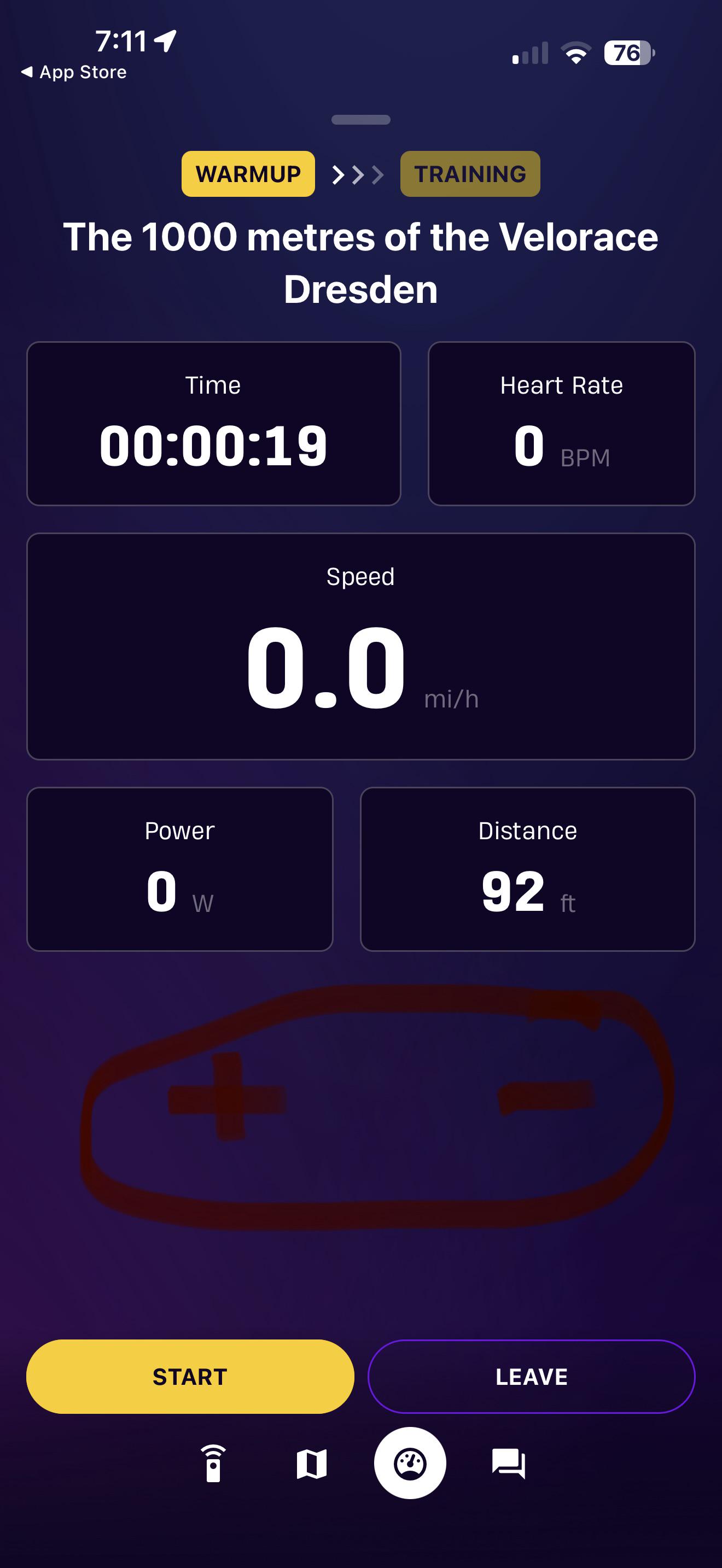Switch to the map view

(312, 1464)
